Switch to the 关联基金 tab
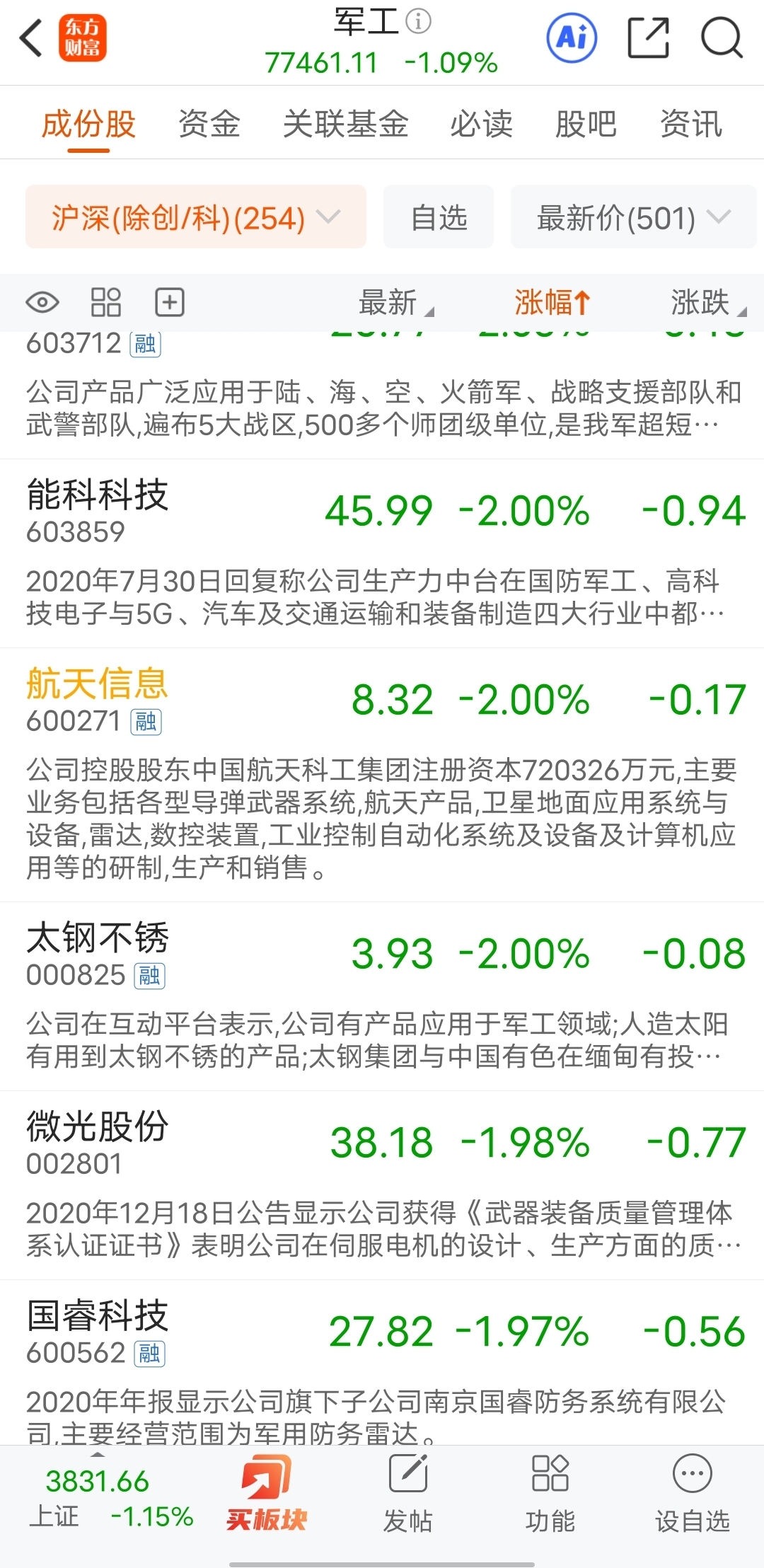Viewport: 764px width, 1568px height. click(x=346, y=124)
